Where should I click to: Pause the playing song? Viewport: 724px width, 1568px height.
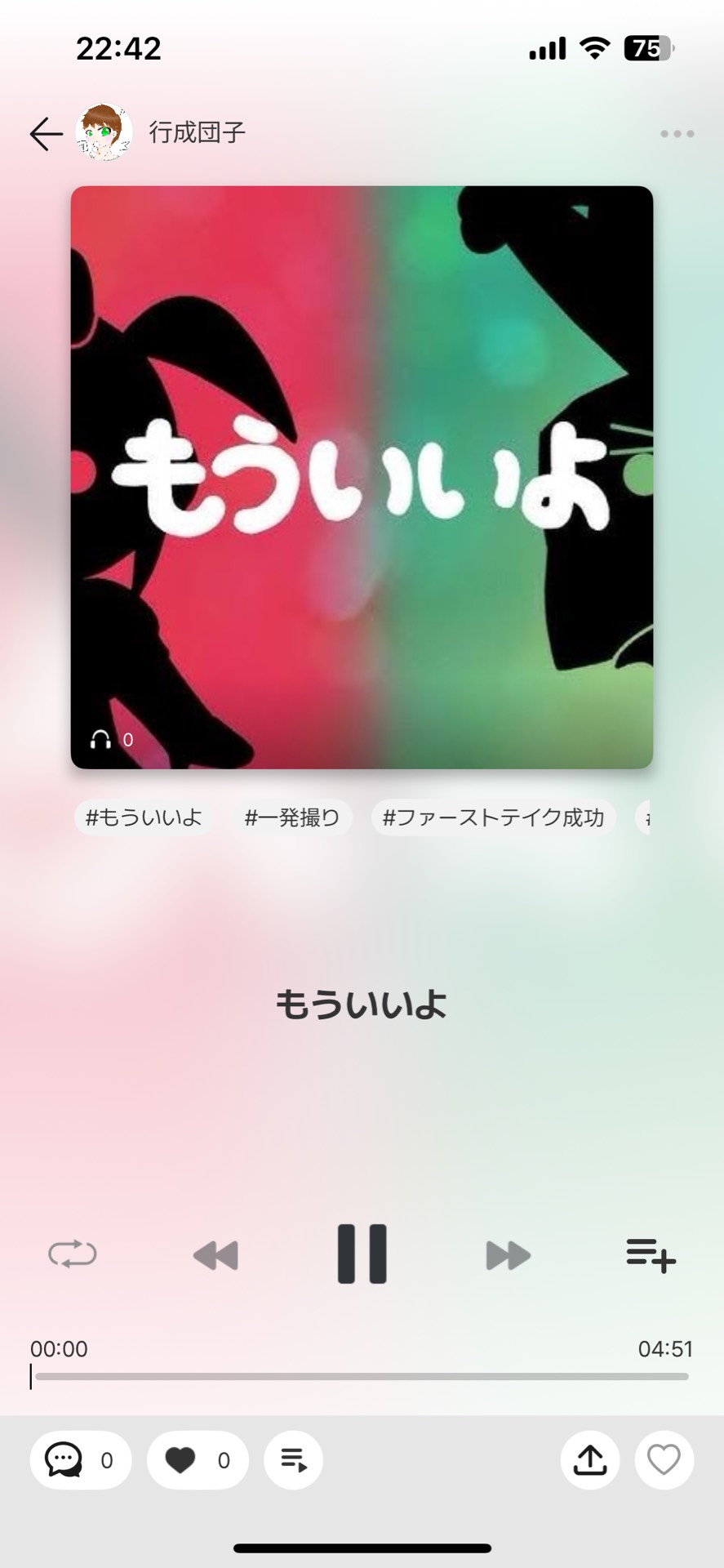pos(362,1254)
